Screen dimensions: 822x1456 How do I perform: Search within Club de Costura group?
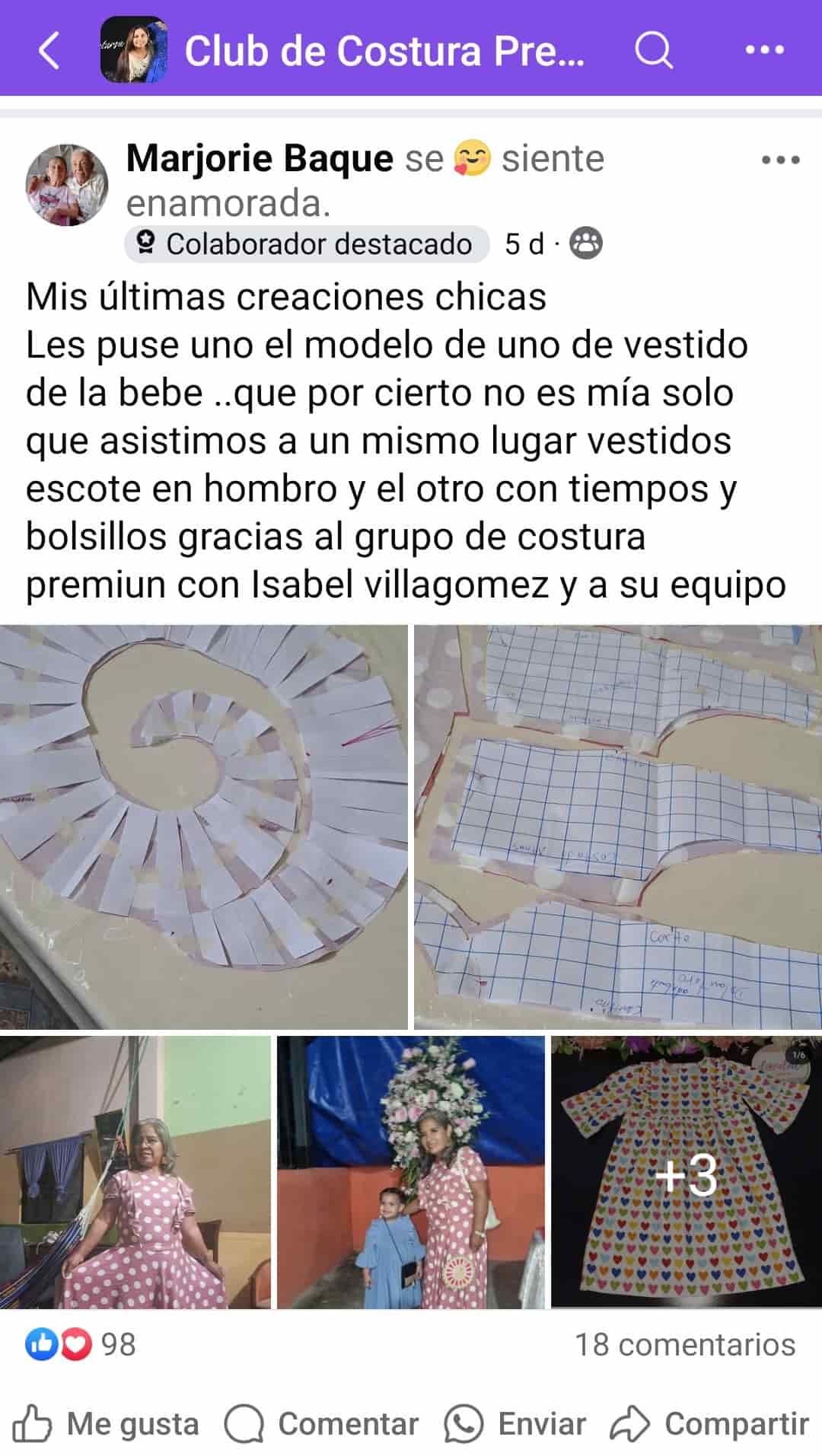point(654,51)
